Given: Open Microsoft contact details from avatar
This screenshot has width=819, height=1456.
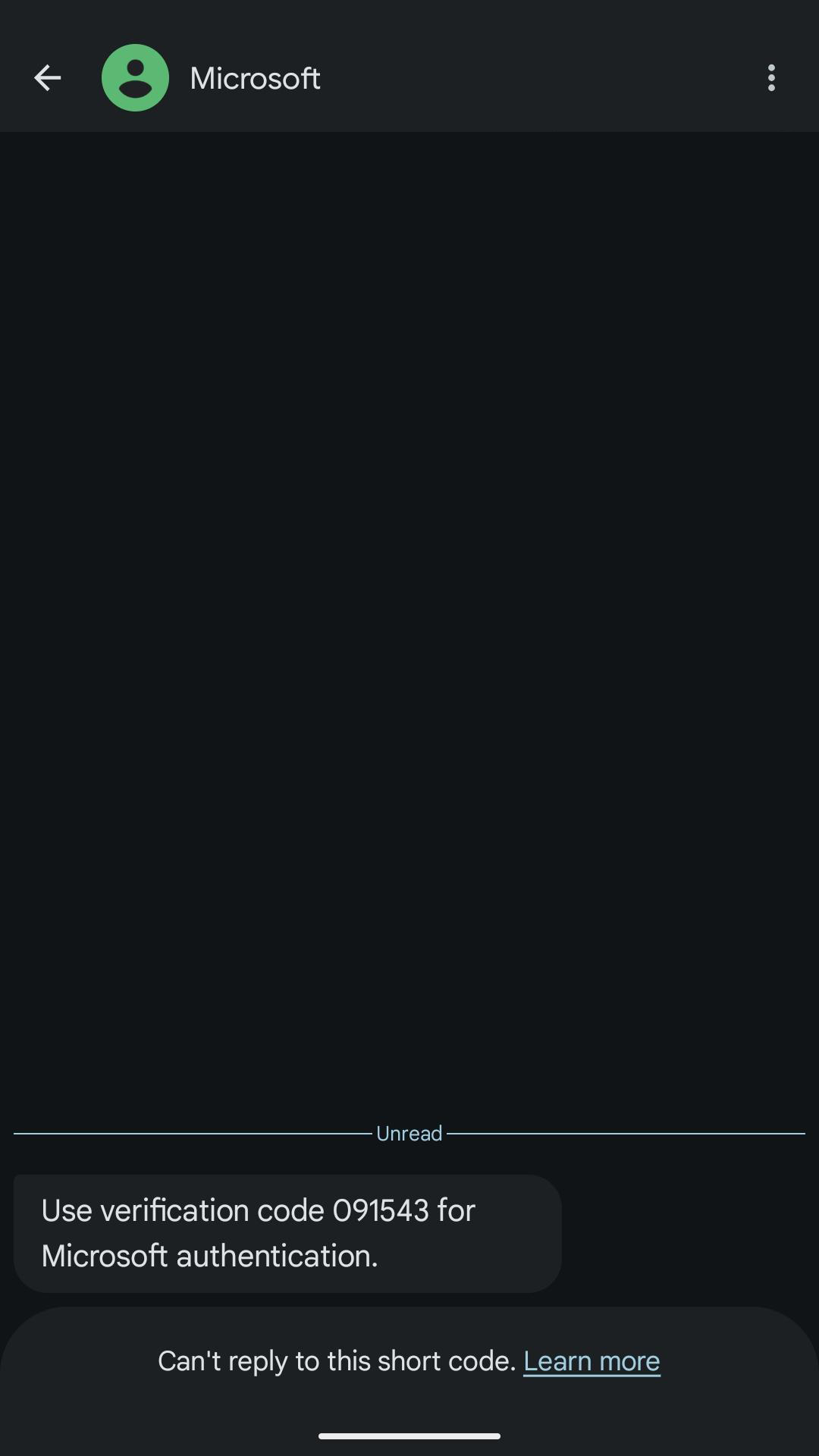Looking at the screenshot, I should (x=135, y=77).
